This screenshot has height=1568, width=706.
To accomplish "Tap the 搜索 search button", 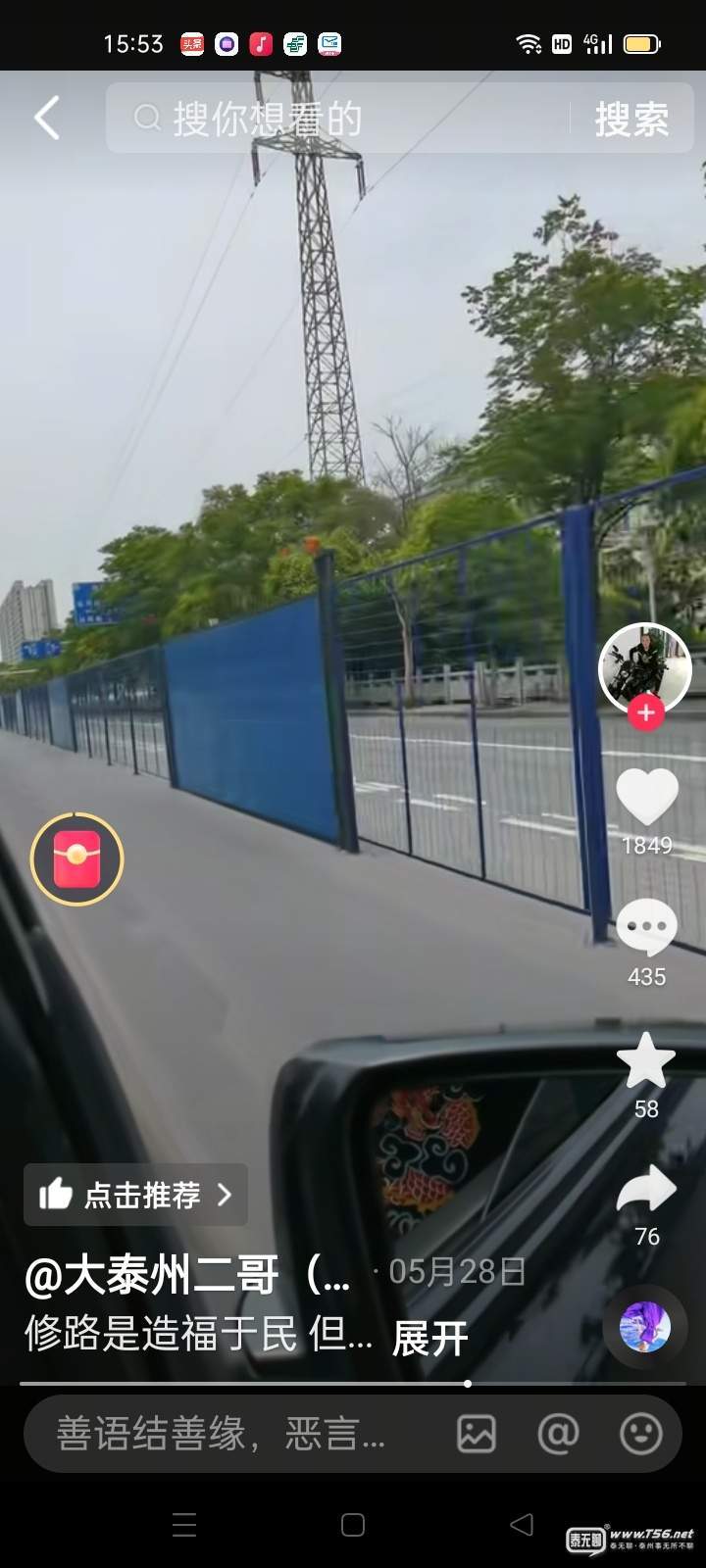I will (631, 120).
